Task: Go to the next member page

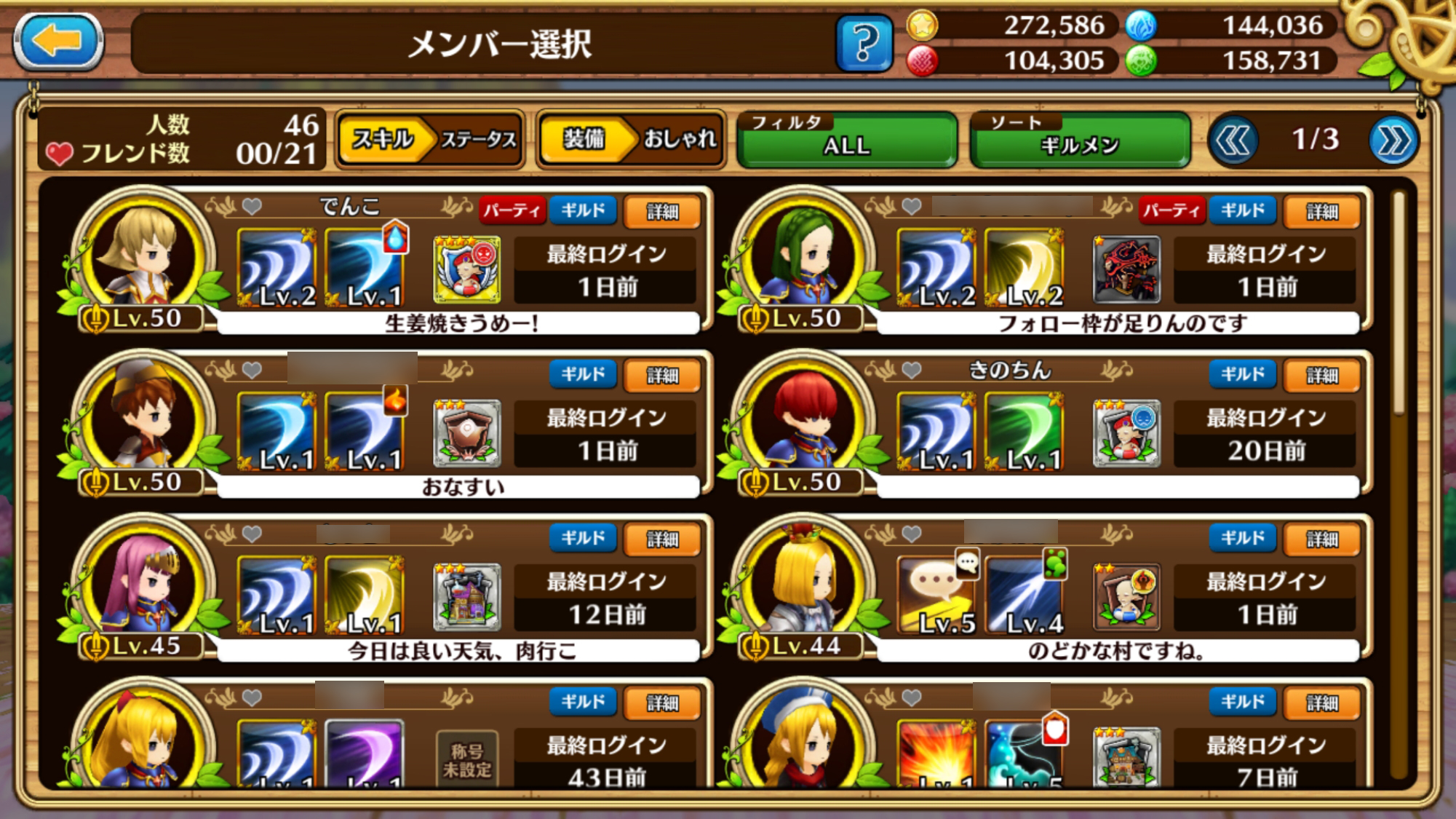Action: click(1393, 140)
